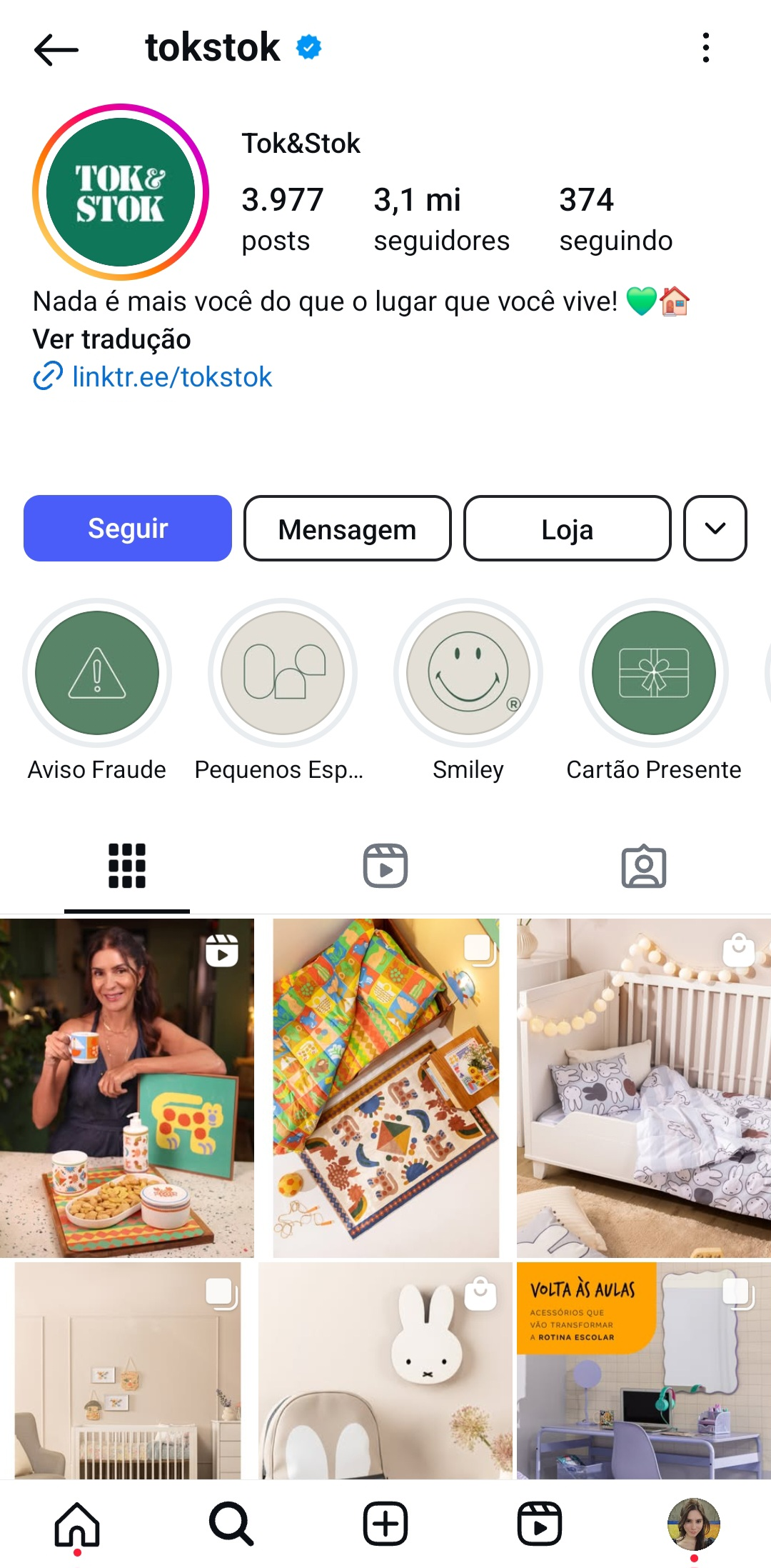The image size is (771, 1568).
Task: Send a message via the Mensagem button
Action: pyautogui.click(x=348, y=529)
